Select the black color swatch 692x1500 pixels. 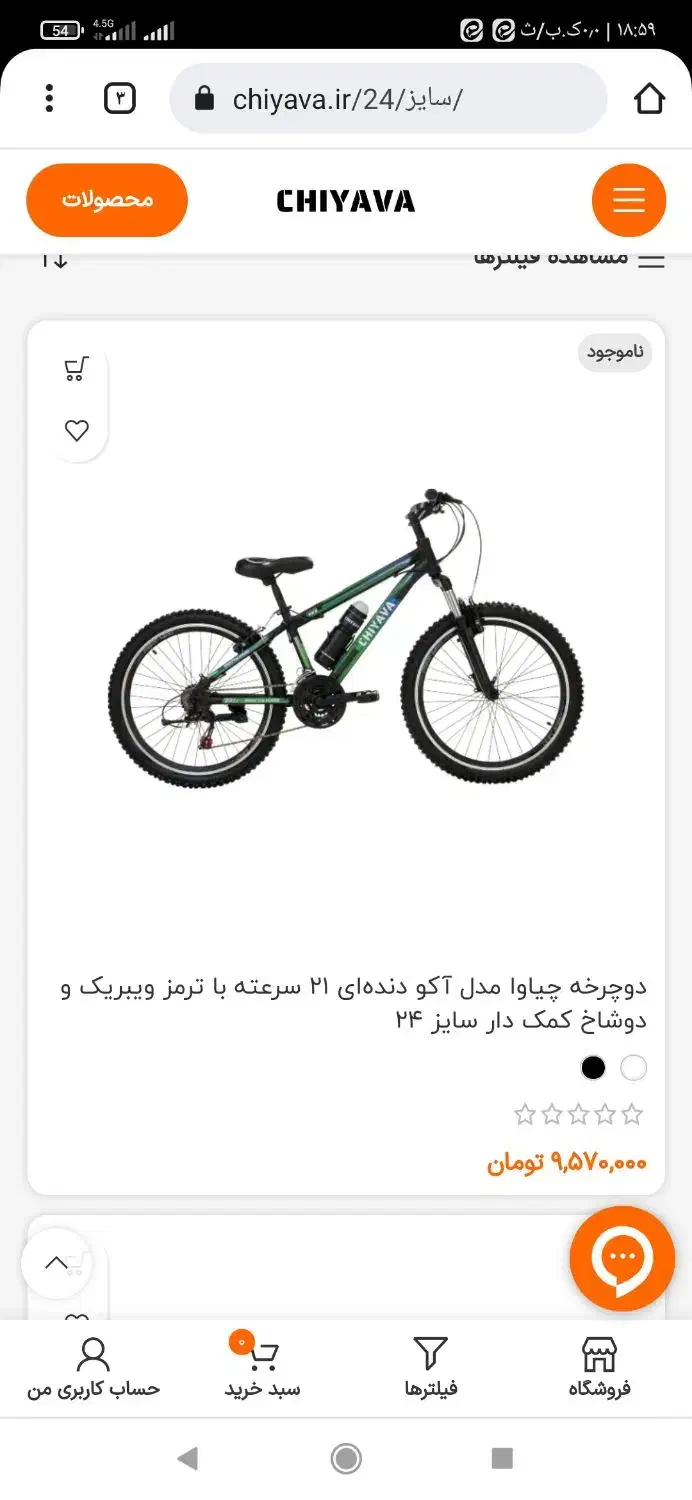pyautogui.click(x=593, y=1068)
